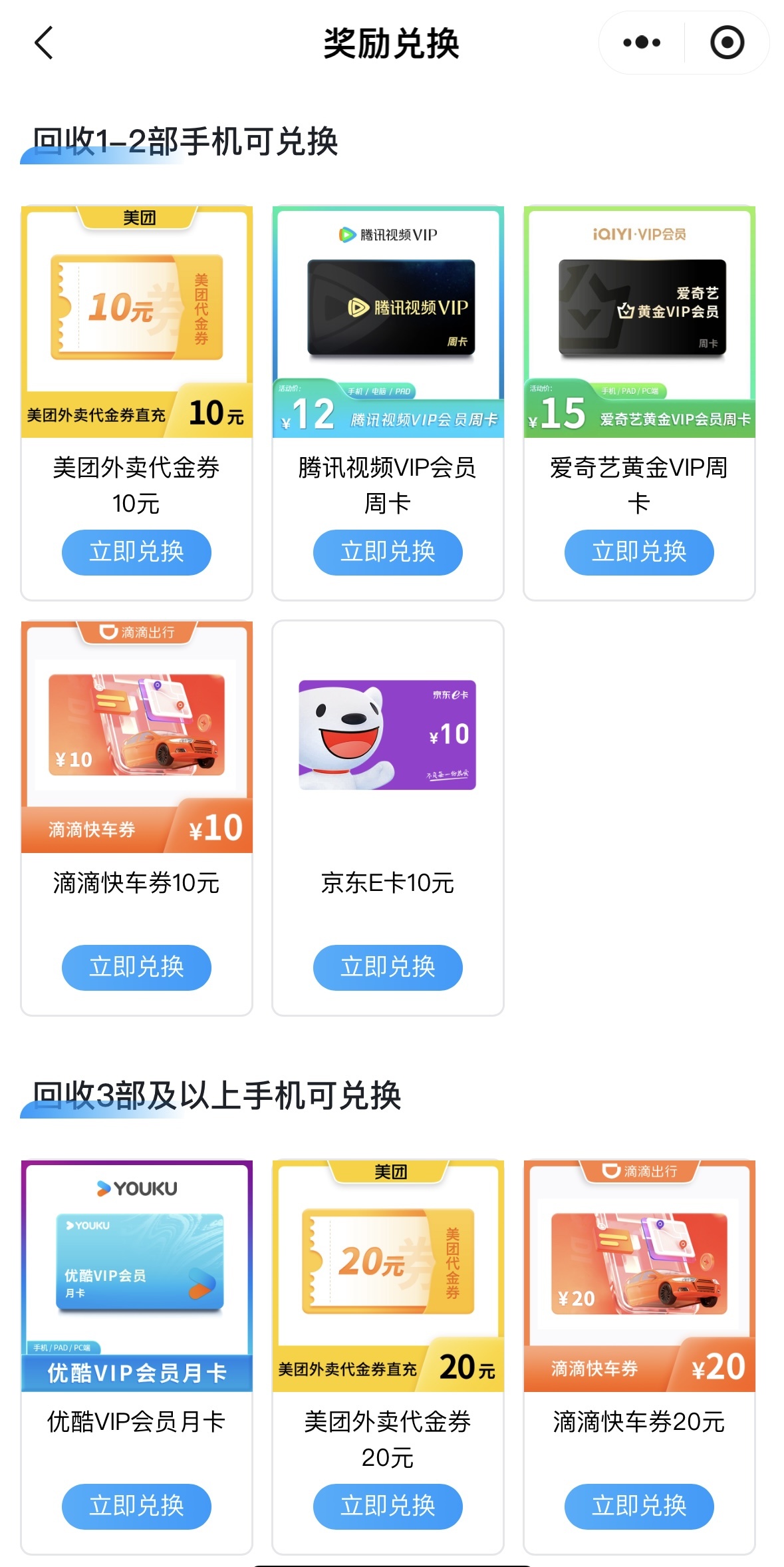Close the mini program with the target icon
The image size is (784, 1567).
tap(727, 43)
